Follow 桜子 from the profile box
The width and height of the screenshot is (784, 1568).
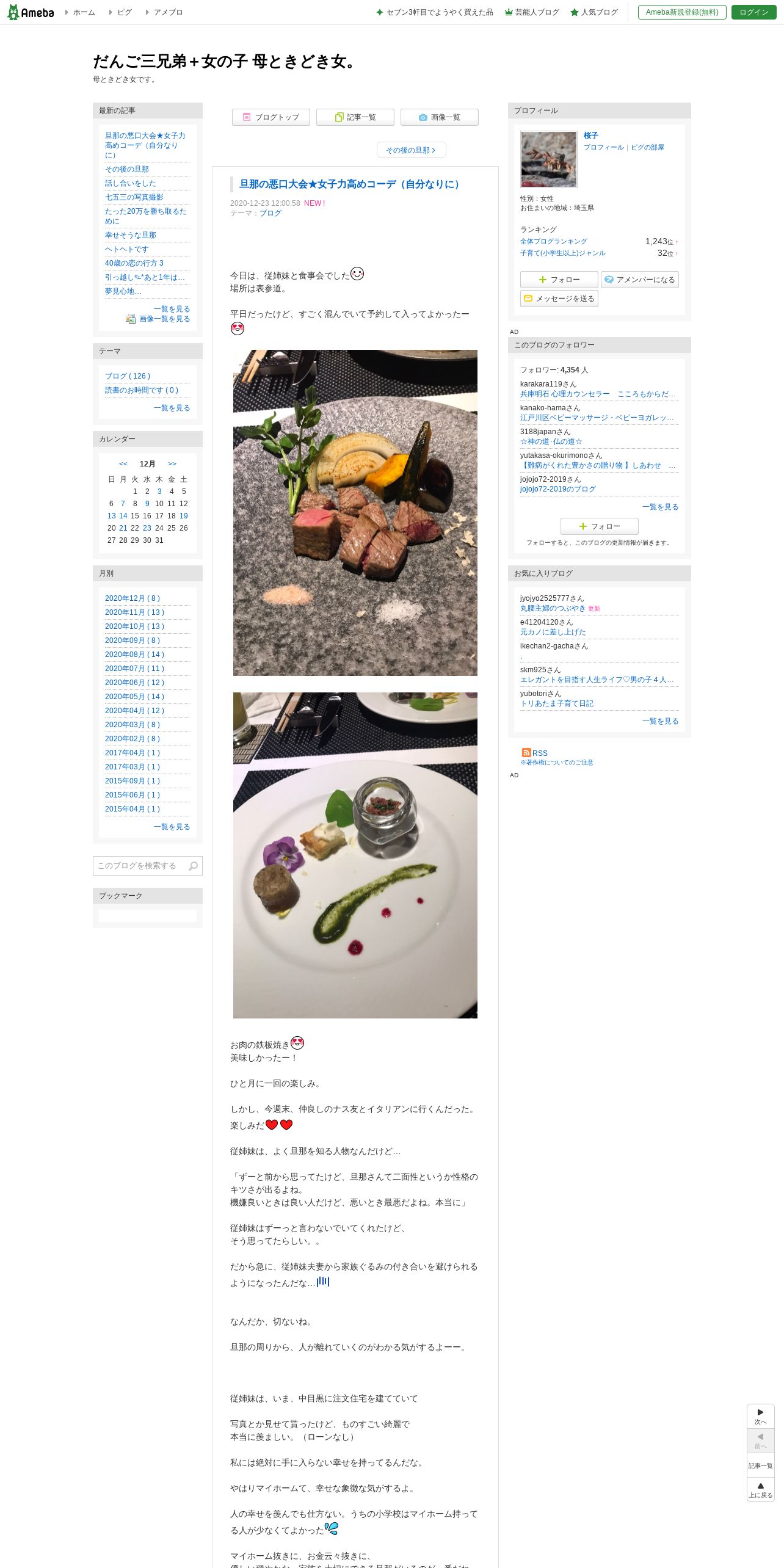click(x=559, y=280)
